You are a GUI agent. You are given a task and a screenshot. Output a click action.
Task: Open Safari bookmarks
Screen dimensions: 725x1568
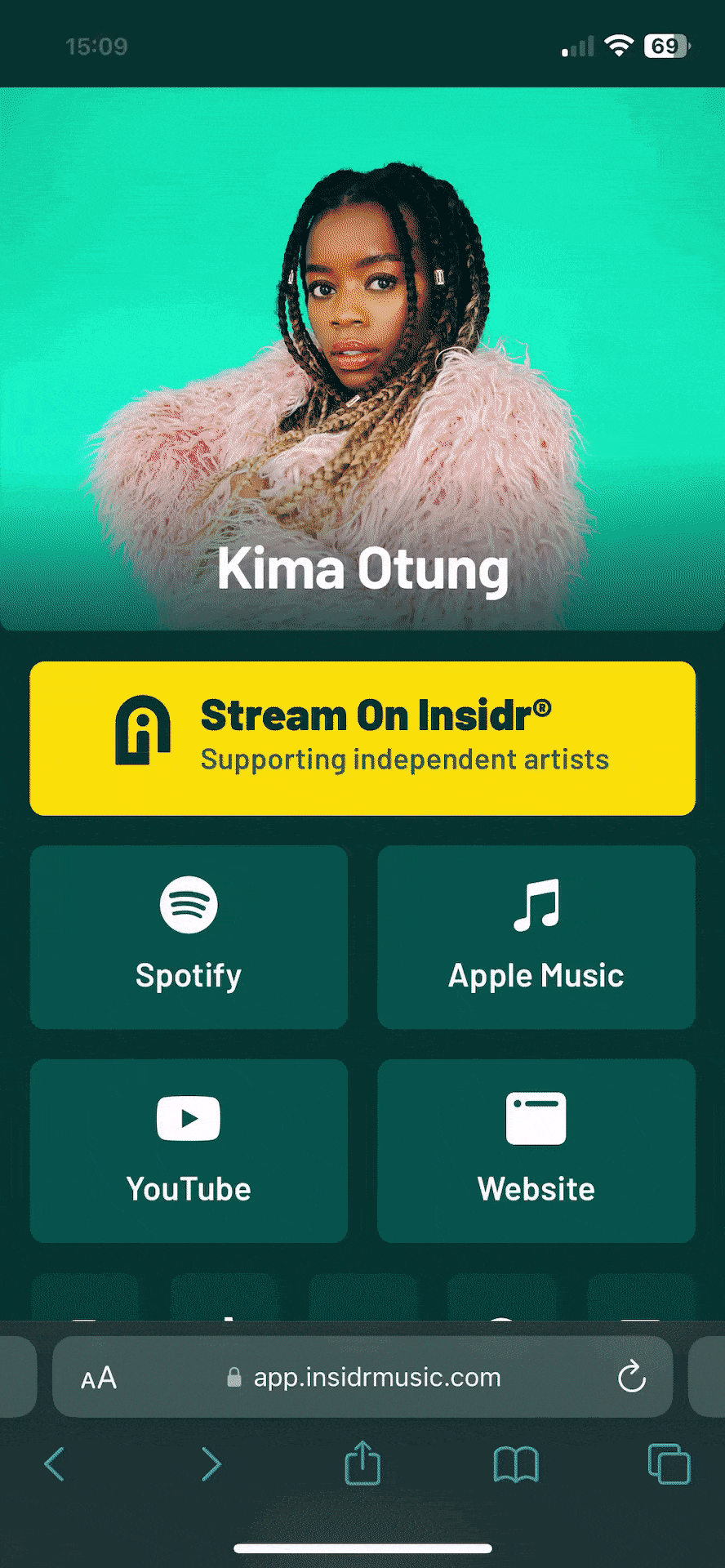pyautogui.click(x=516, y=1464)
